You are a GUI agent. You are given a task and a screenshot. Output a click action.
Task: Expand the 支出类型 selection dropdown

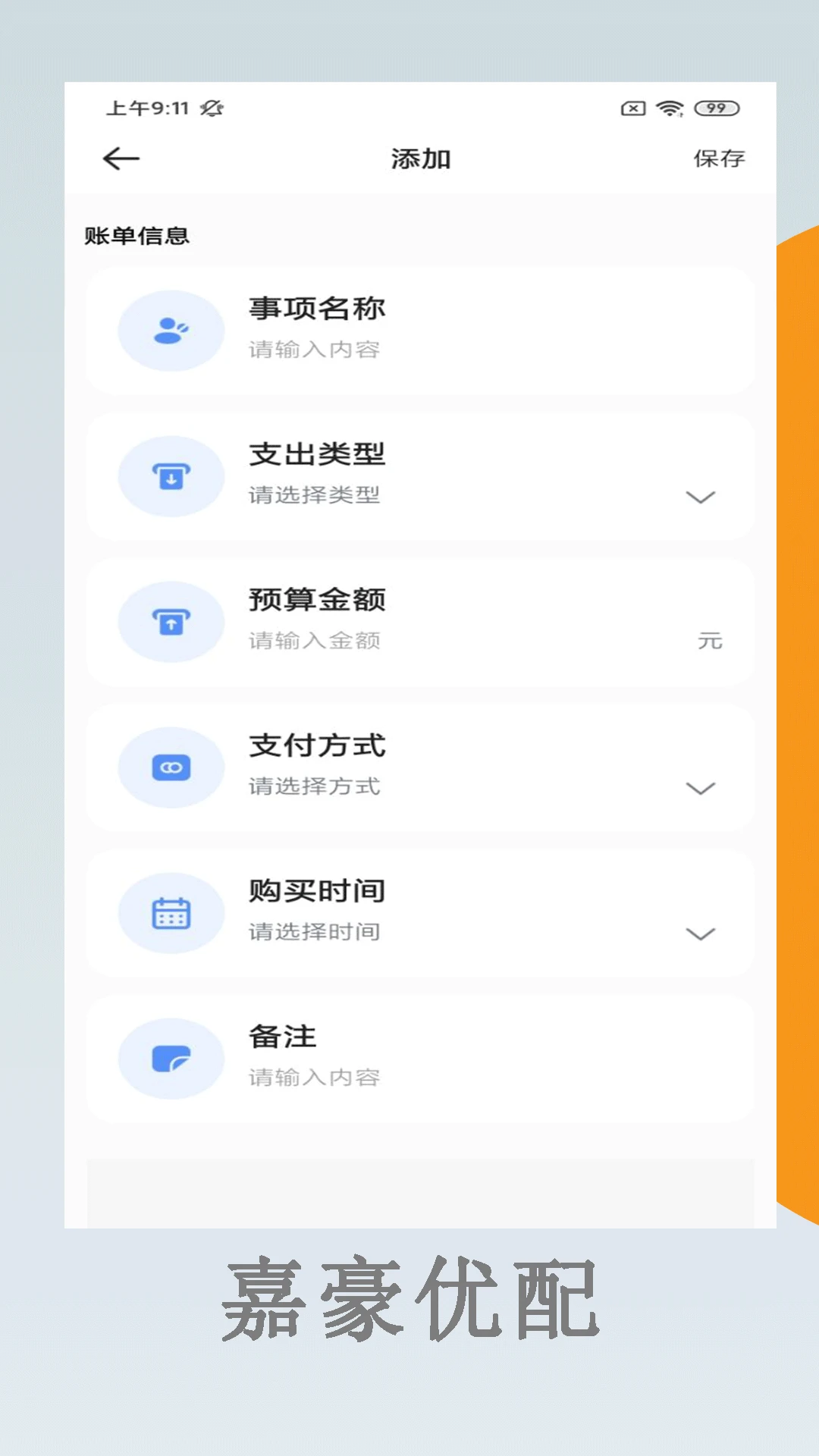pos(698,497)
